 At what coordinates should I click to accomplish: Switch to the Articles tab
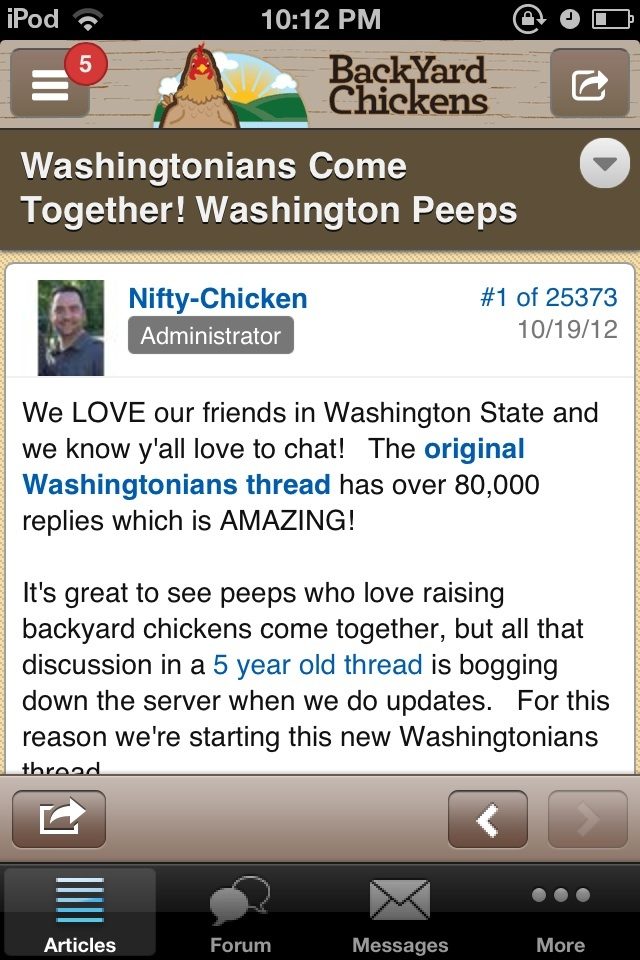[x=79, y=912]
